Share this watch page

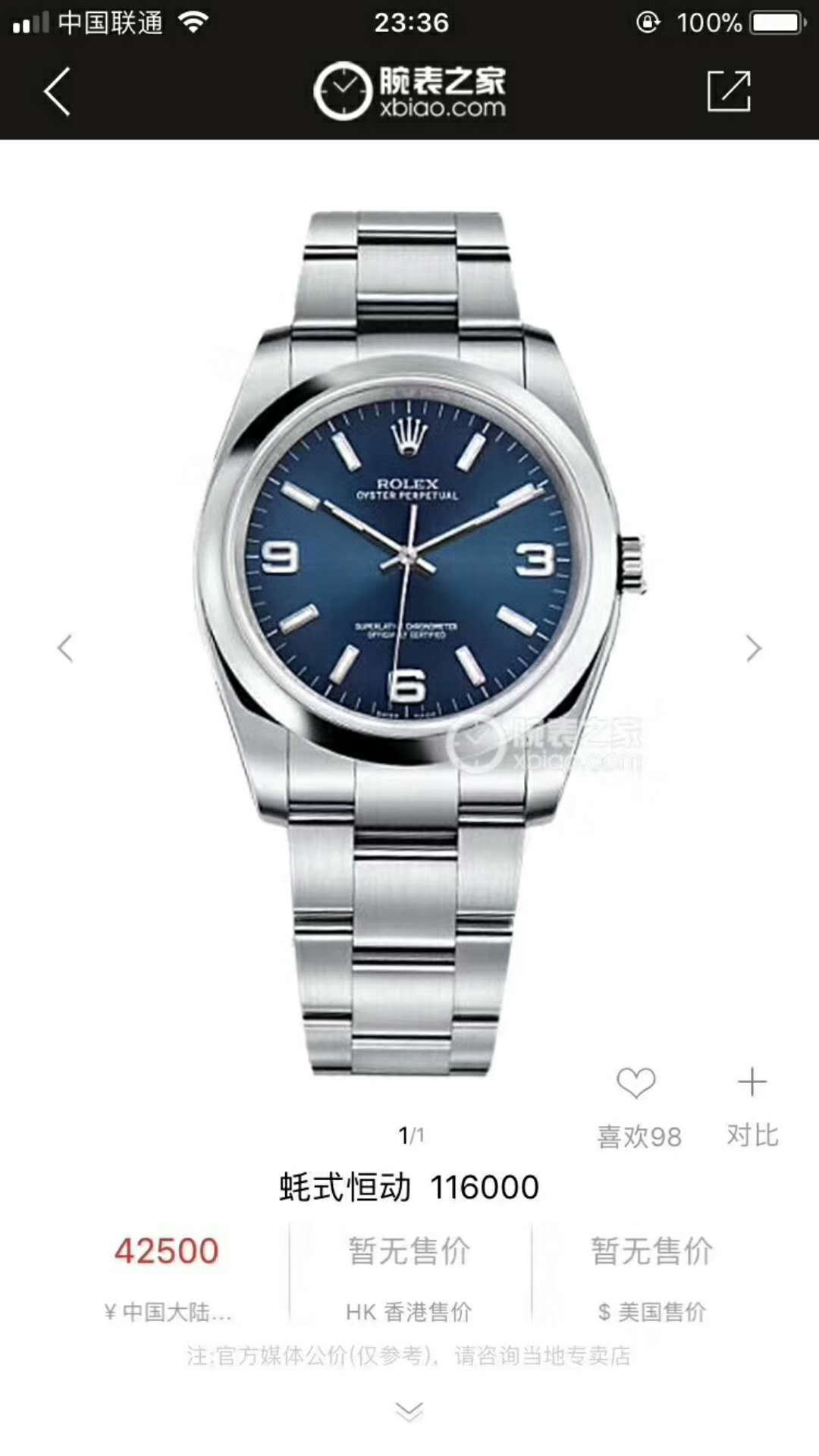click(728, 92)
